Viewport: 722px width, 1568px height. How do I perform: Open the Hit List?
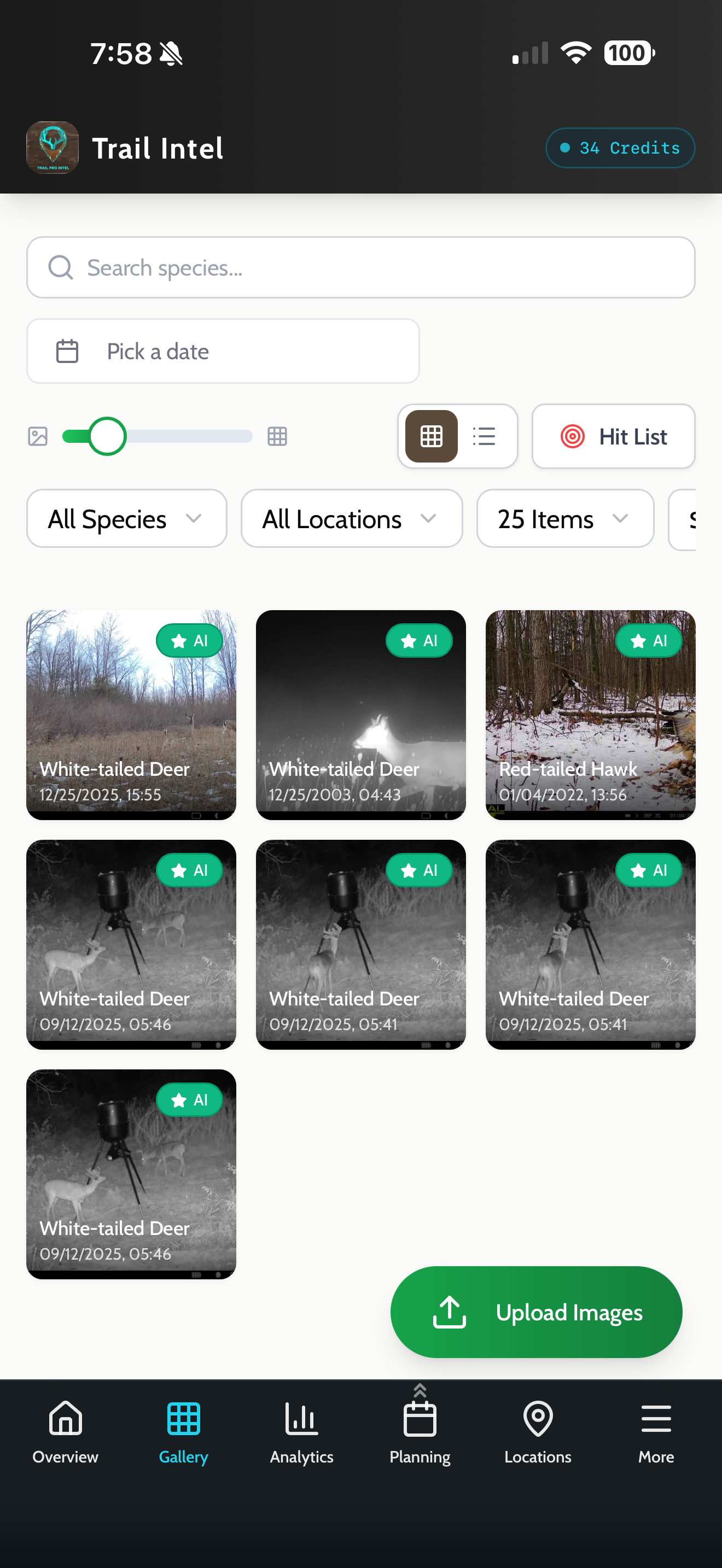[x=613, y=436]
